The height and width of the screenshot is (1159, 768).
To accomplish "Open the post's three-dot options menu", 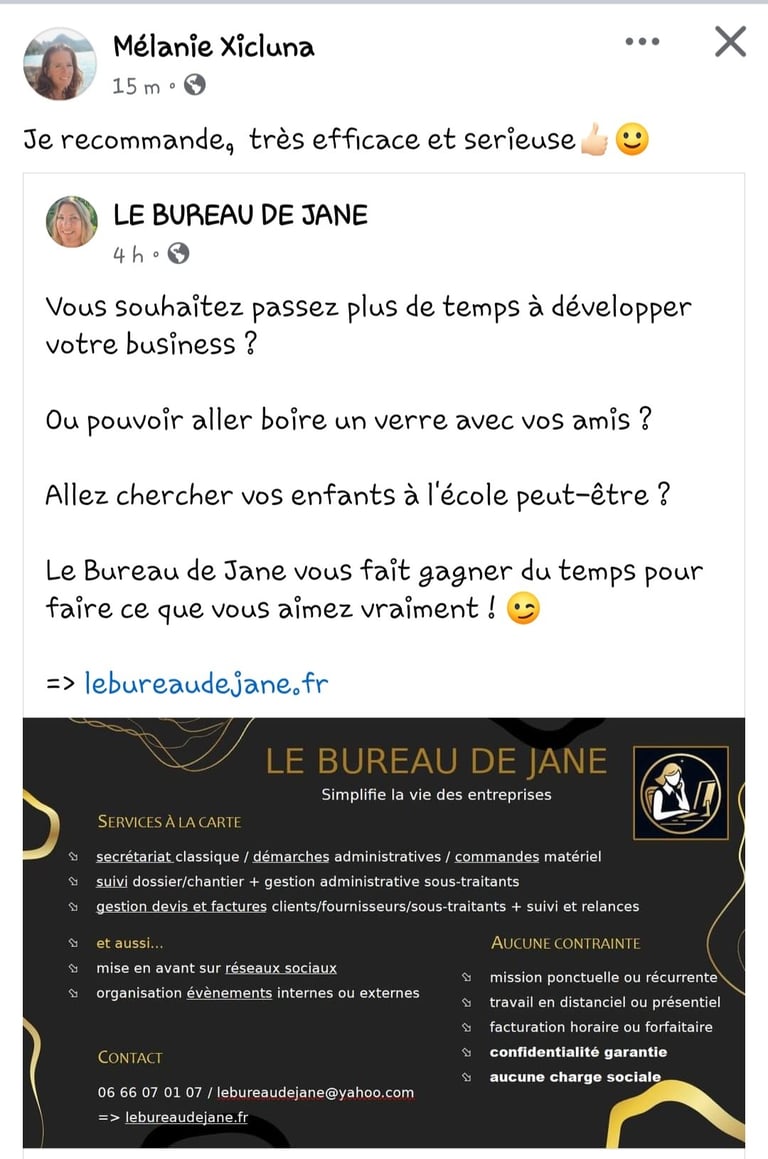I will point(642,42).
